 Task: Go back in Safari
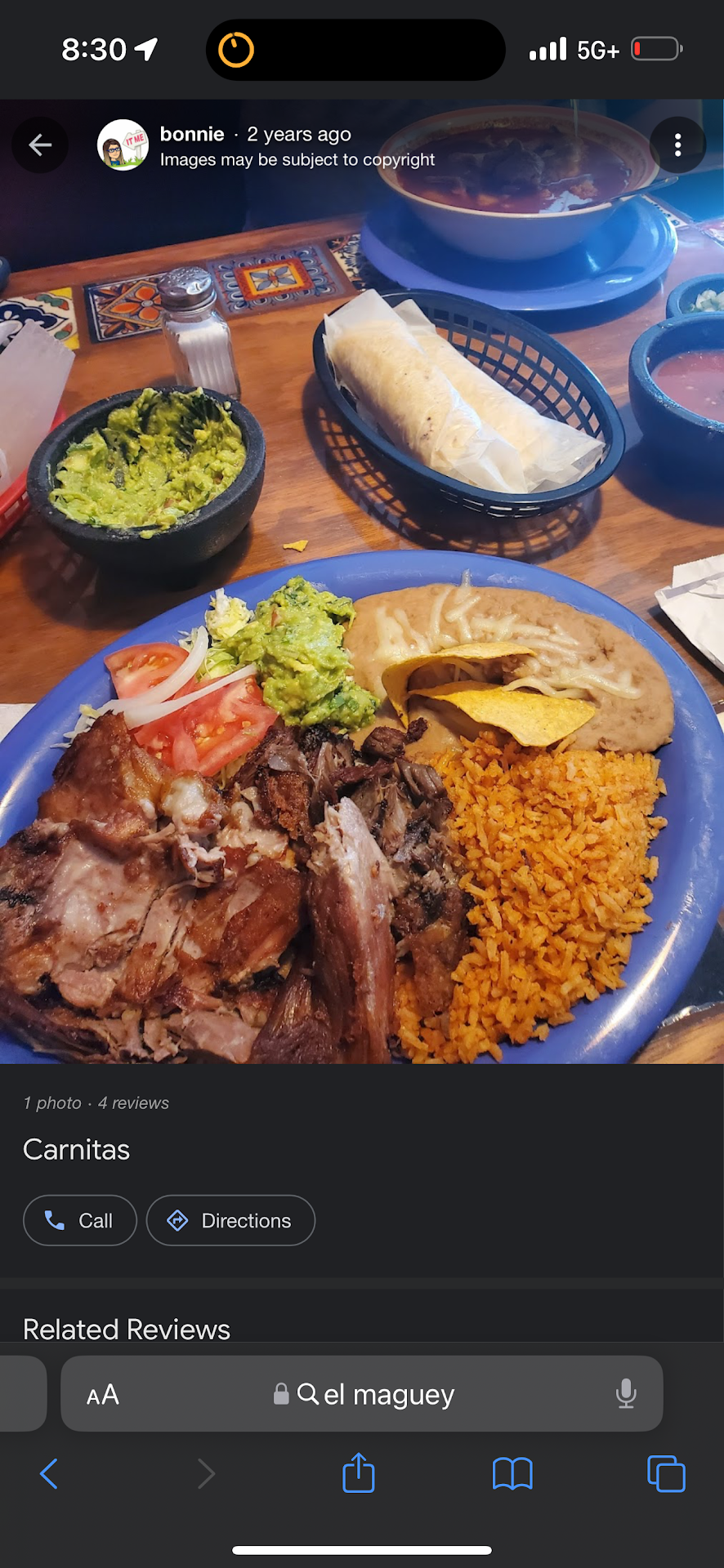pos(49,1474)
